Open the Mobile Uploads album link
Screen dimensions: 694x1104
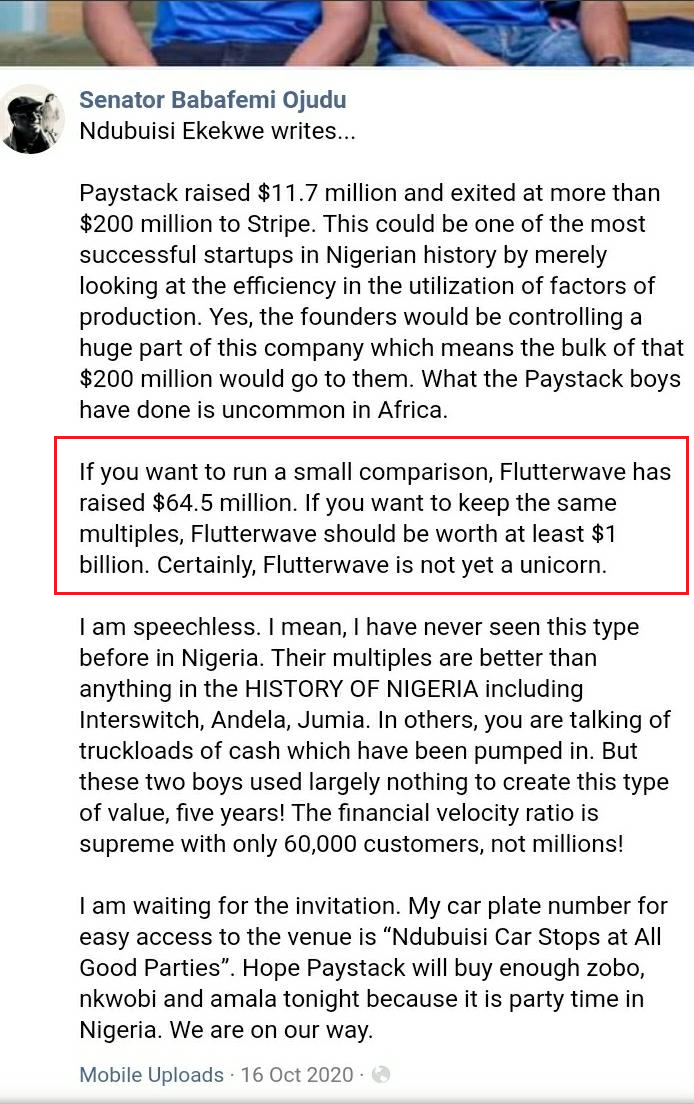[151, 1075]
